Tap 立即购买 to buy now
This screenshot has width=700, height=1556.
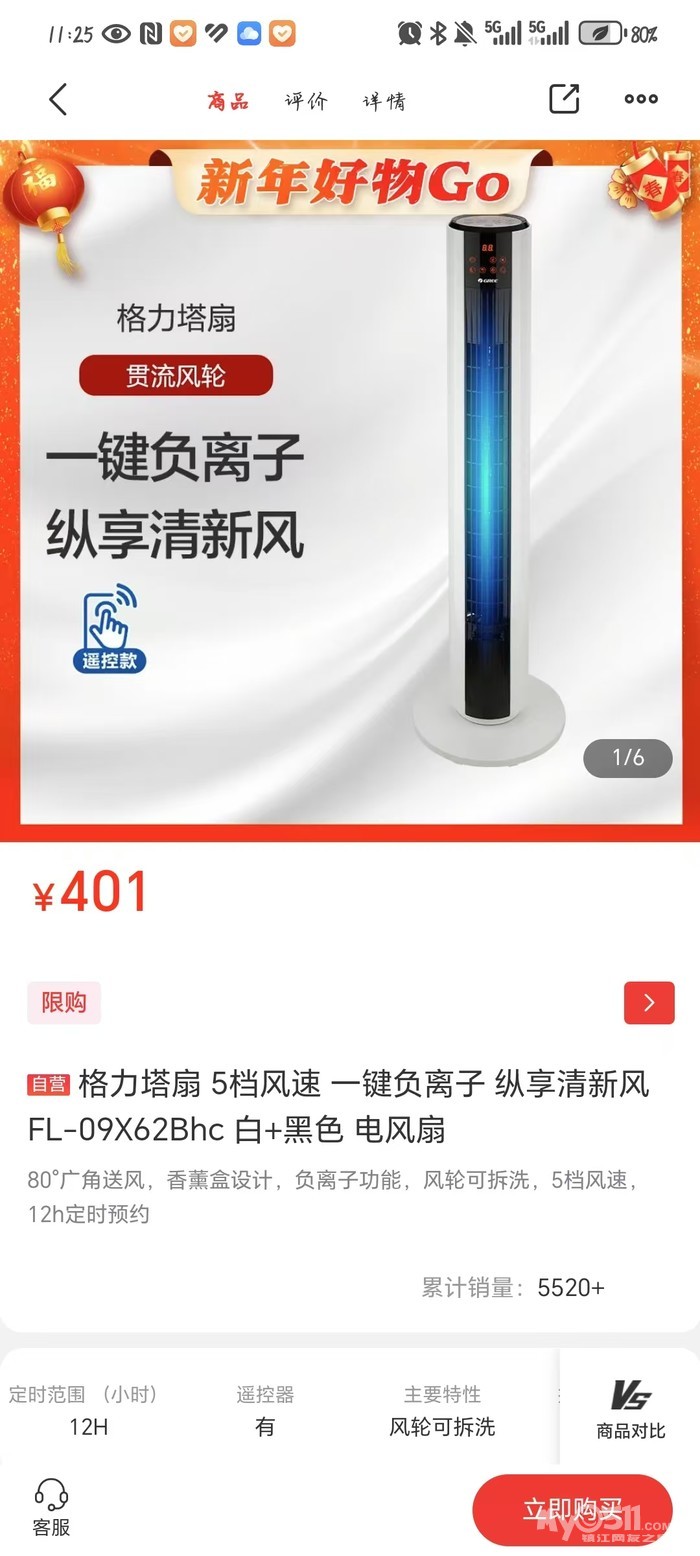(x=572, y=1509)
